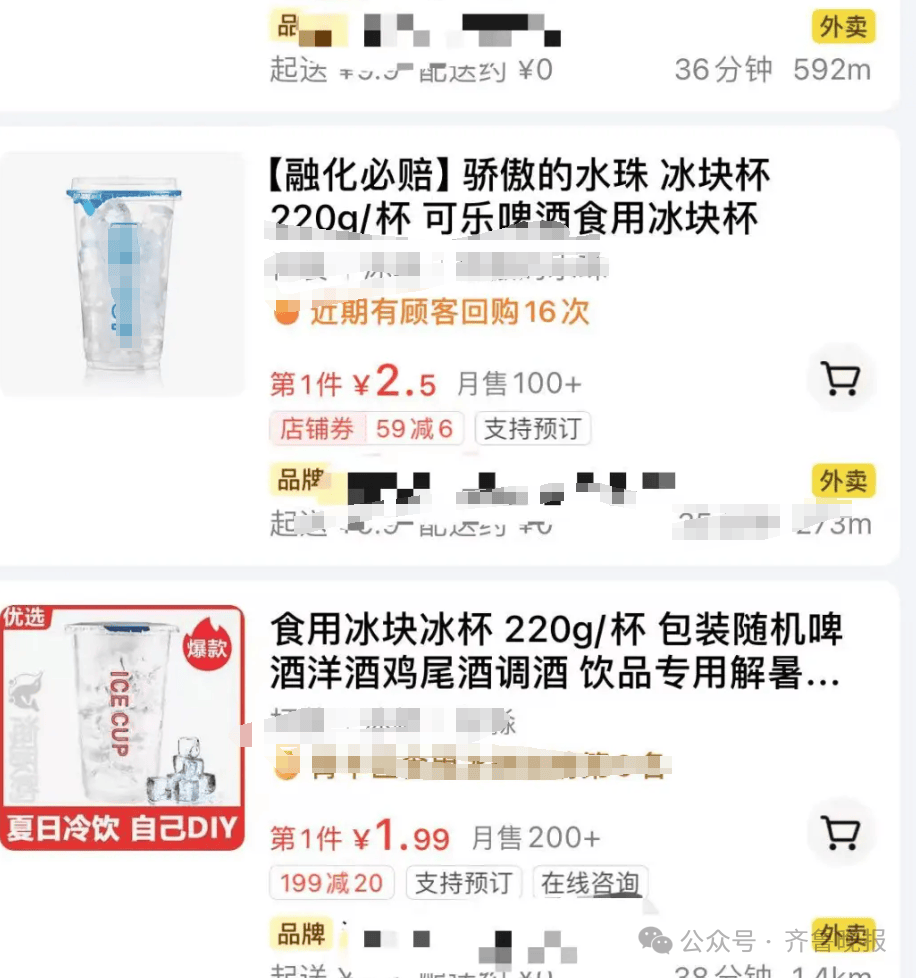This screenshot has height=978, width=916.
Task: Tap the 店铺券 59减6 coupon tag
Action: tap(366, 430)
